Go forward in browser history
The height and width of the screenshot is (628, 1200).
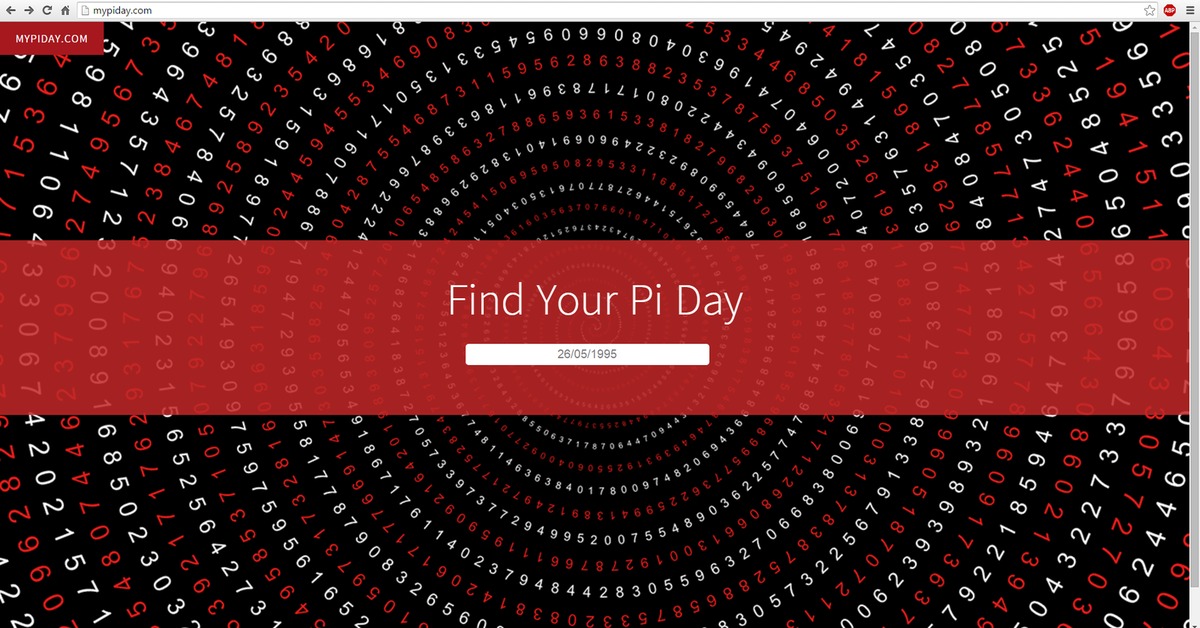pos(28,9)
